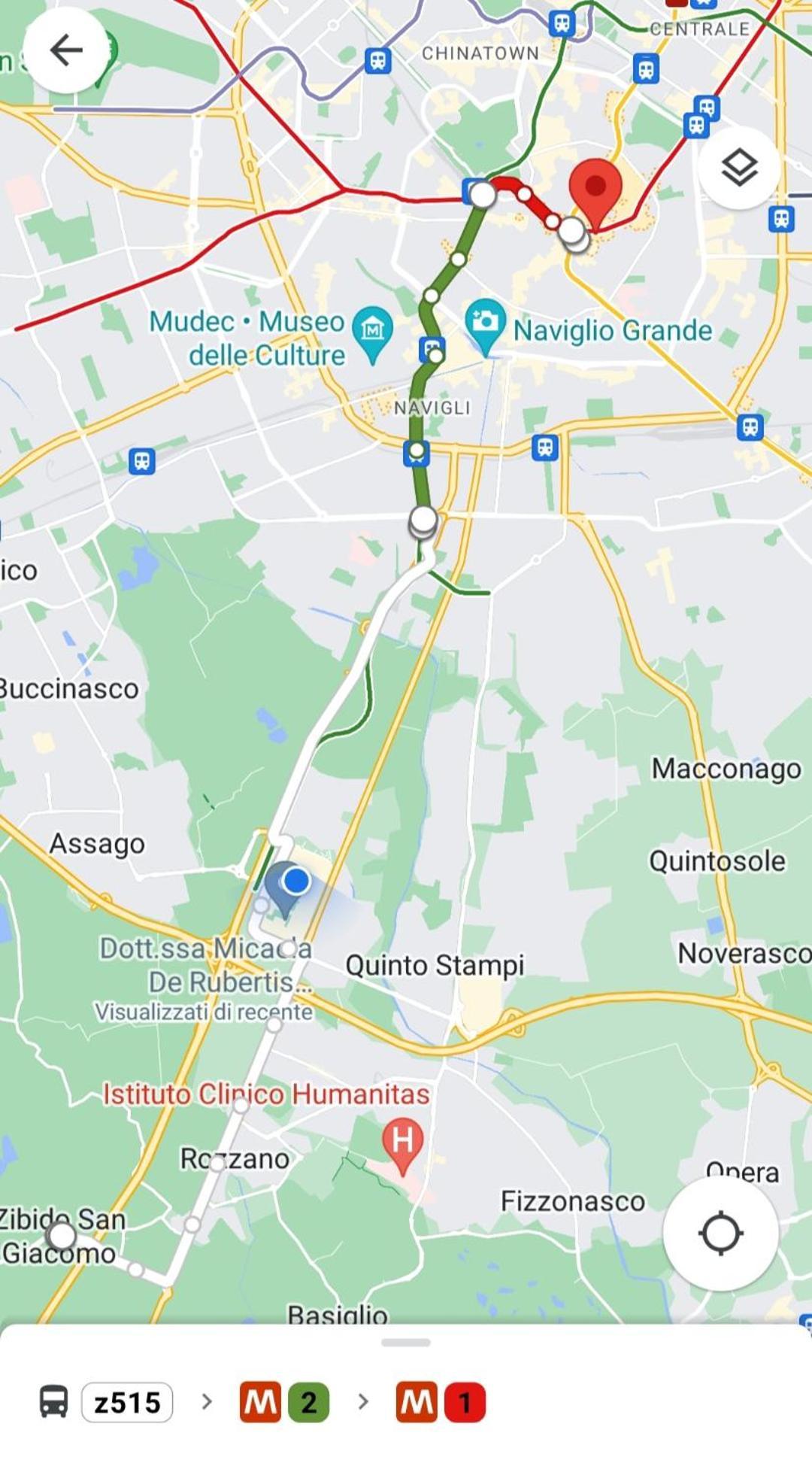
Task: Open Mudec Museo delle Culture place marker
Action: (x=373, y=329)
